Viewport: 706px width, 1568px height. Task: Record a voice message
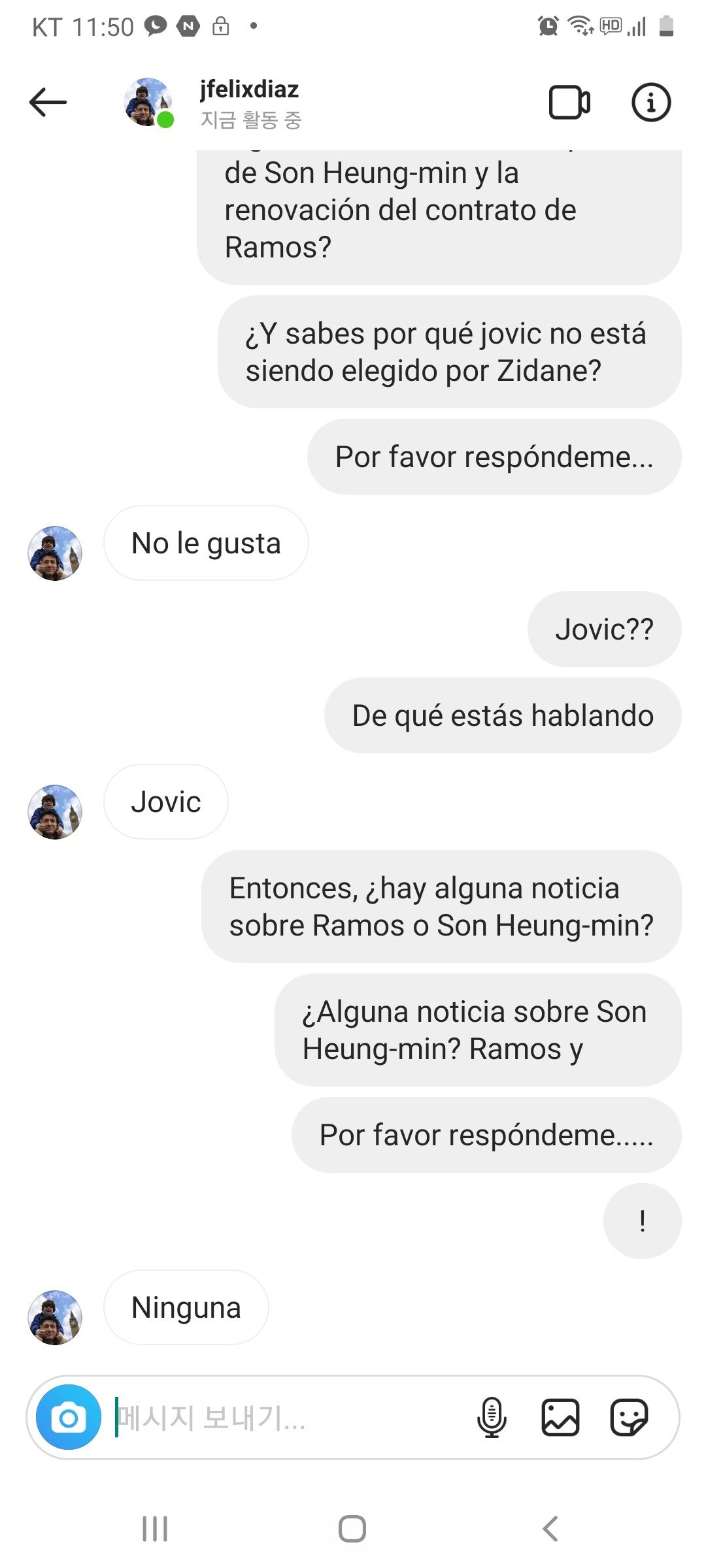pyautogui.click(x=492, y=1418)
